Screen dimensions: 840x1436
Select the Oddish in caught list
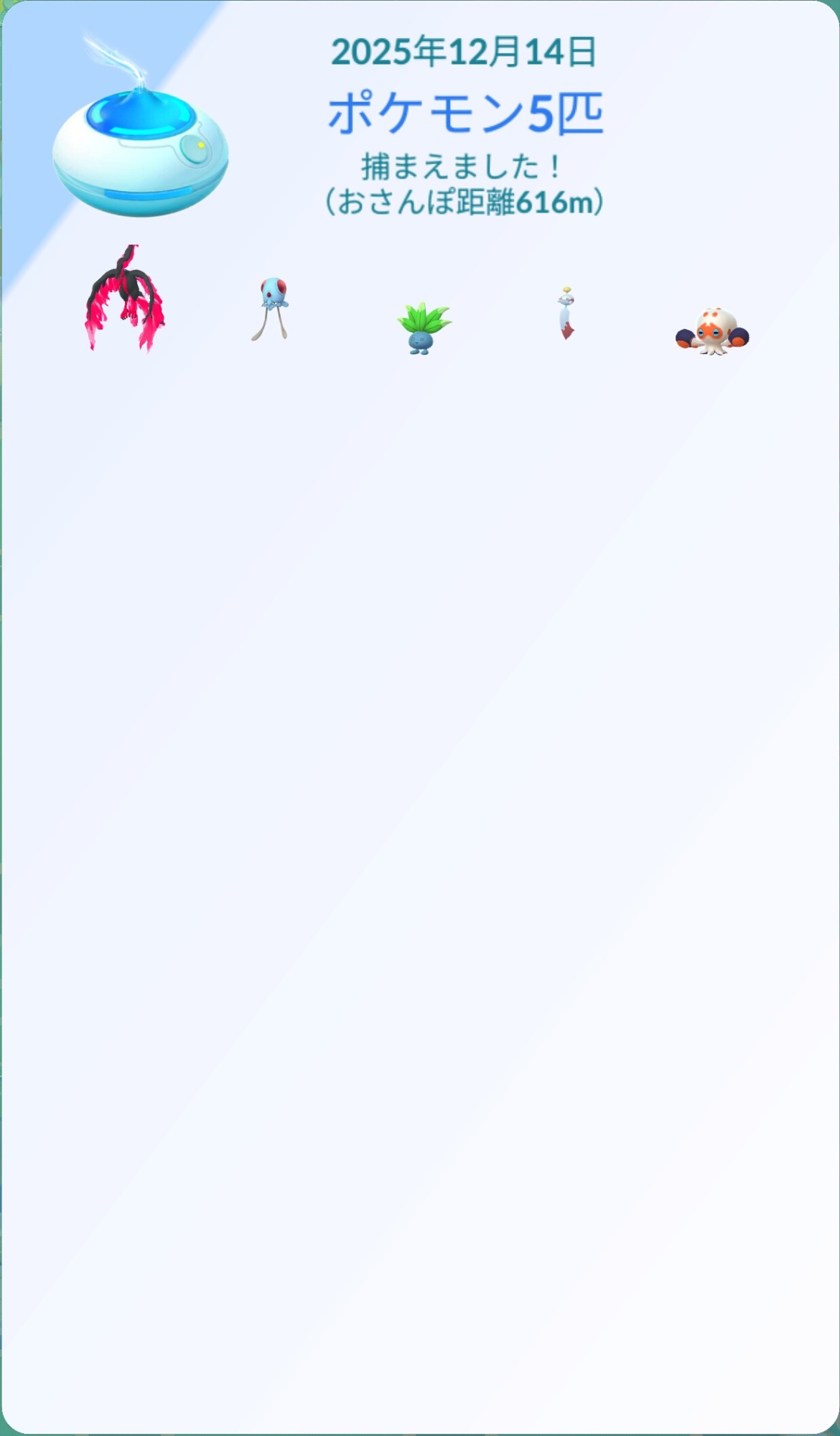pos(423,329)
